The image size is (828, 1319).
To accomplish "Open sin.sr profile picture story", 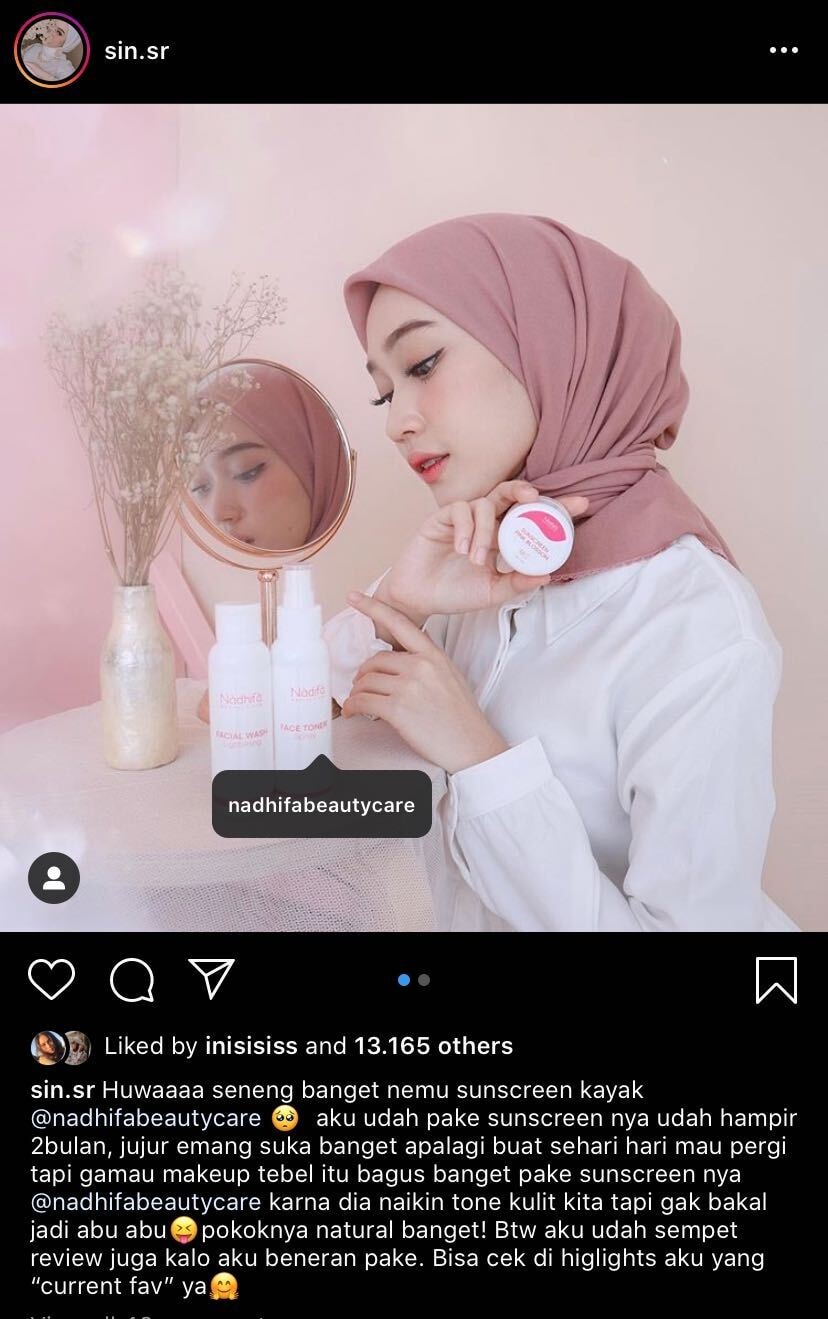I will coord(52,51).
